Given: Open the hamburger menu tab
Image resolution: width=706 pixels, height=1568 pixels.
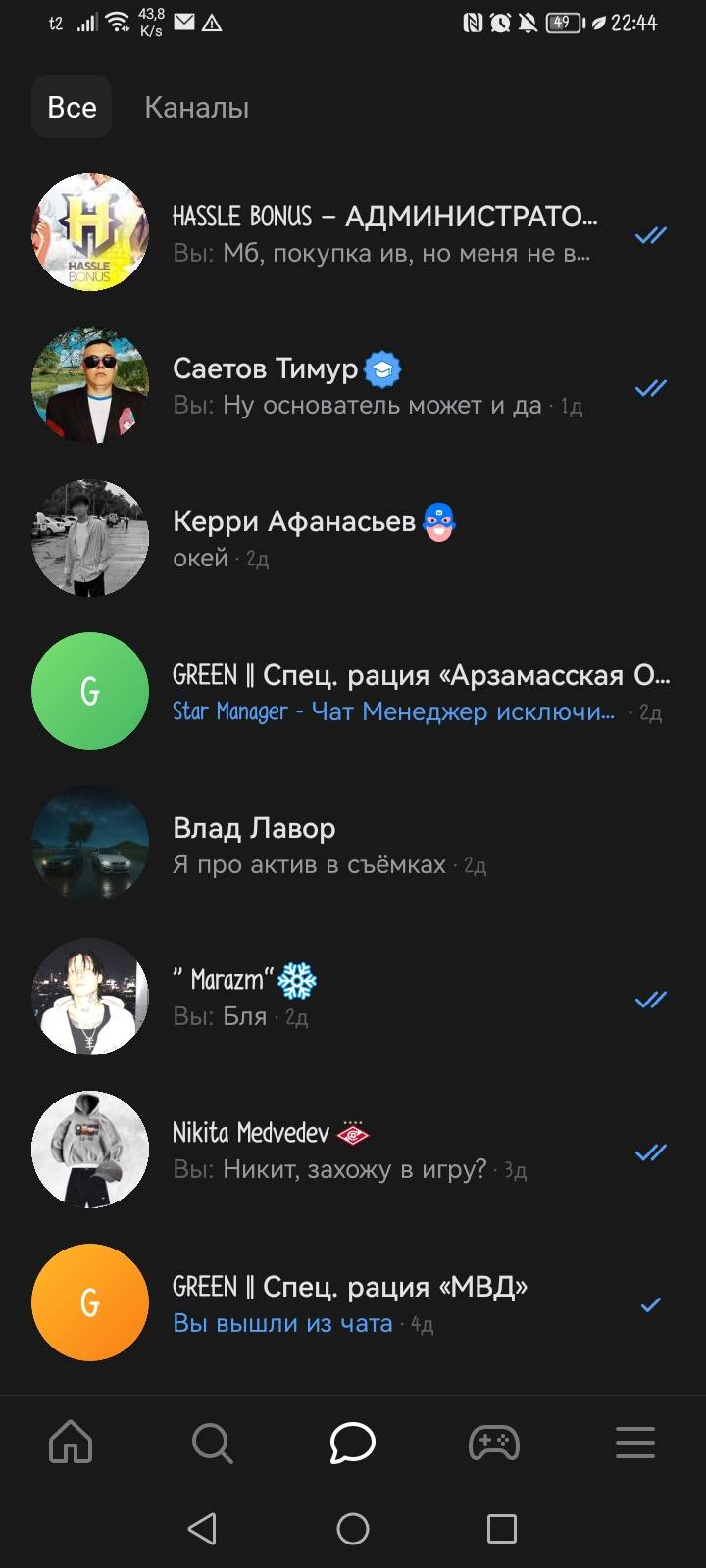Looking at the screenshot, I should 635,1443.
